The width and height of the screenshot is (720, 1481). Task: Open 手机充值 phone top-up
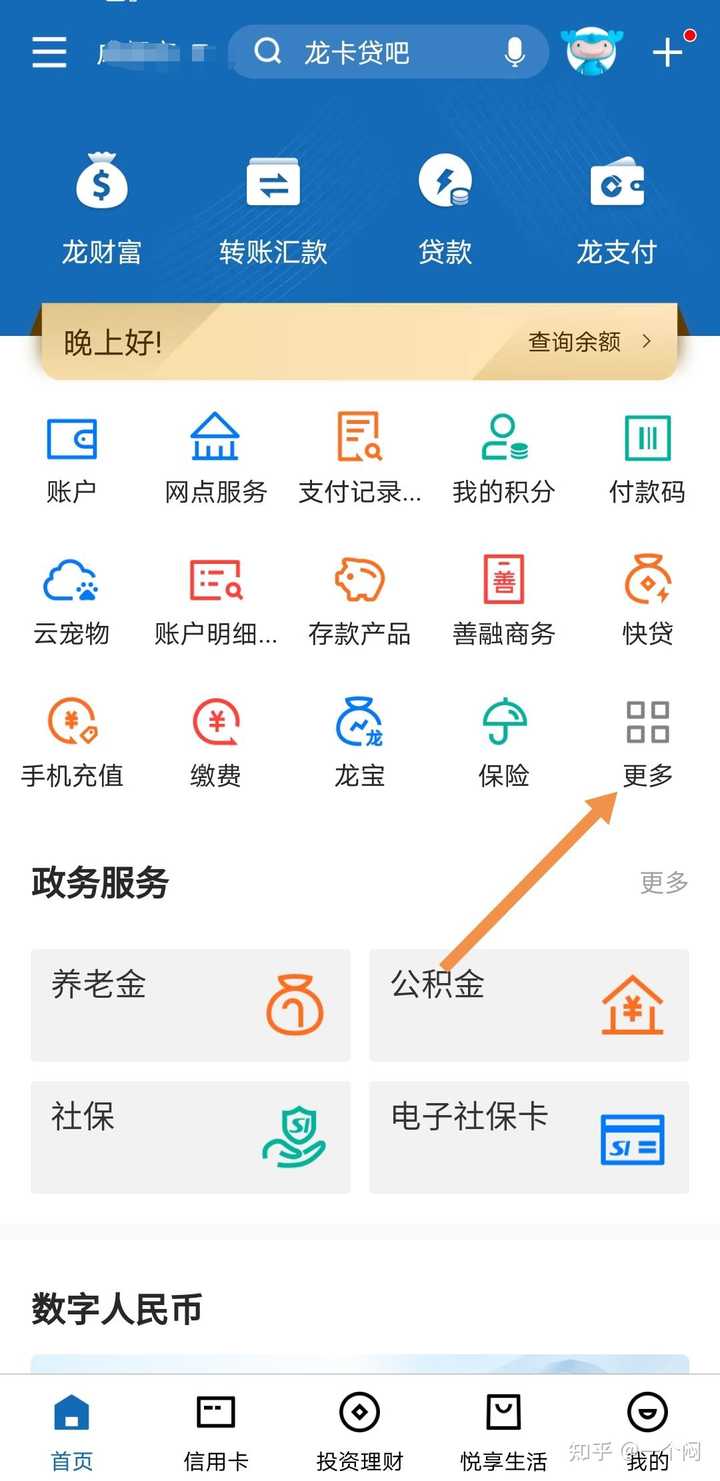(x=72, y=744)
